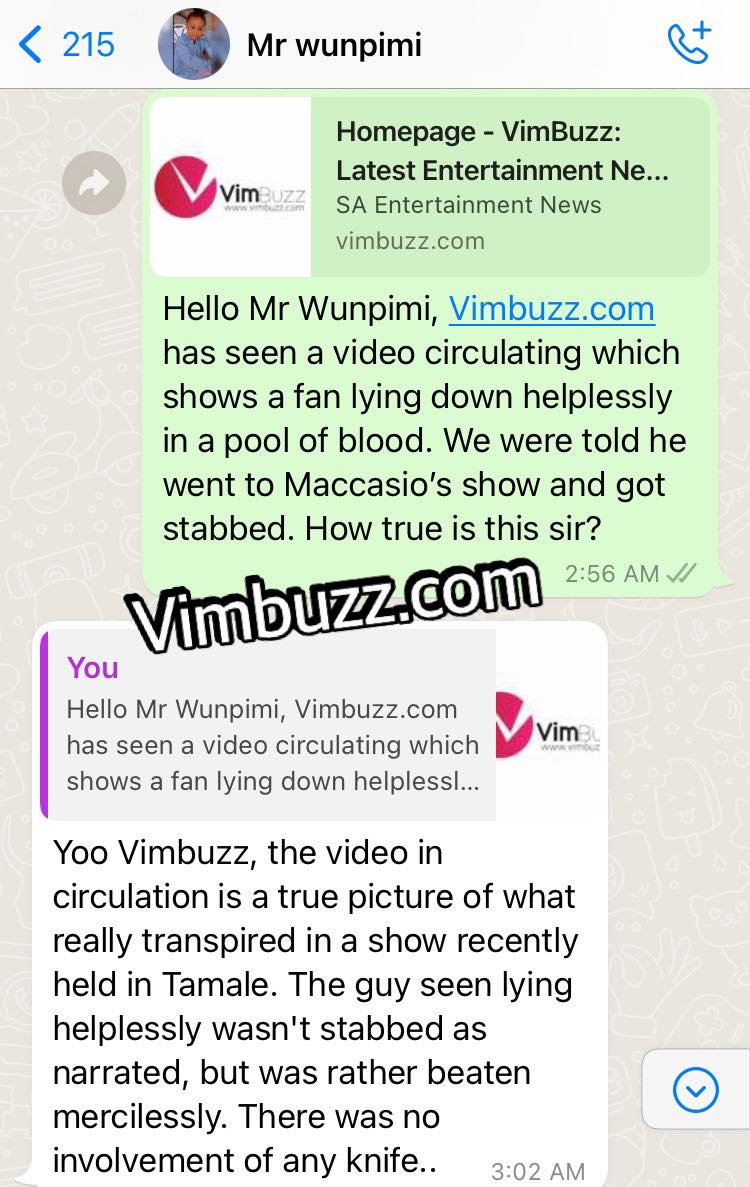Forward the VimBuzz link message
The height and width of the screenshot is (1187, 750).
94,183
